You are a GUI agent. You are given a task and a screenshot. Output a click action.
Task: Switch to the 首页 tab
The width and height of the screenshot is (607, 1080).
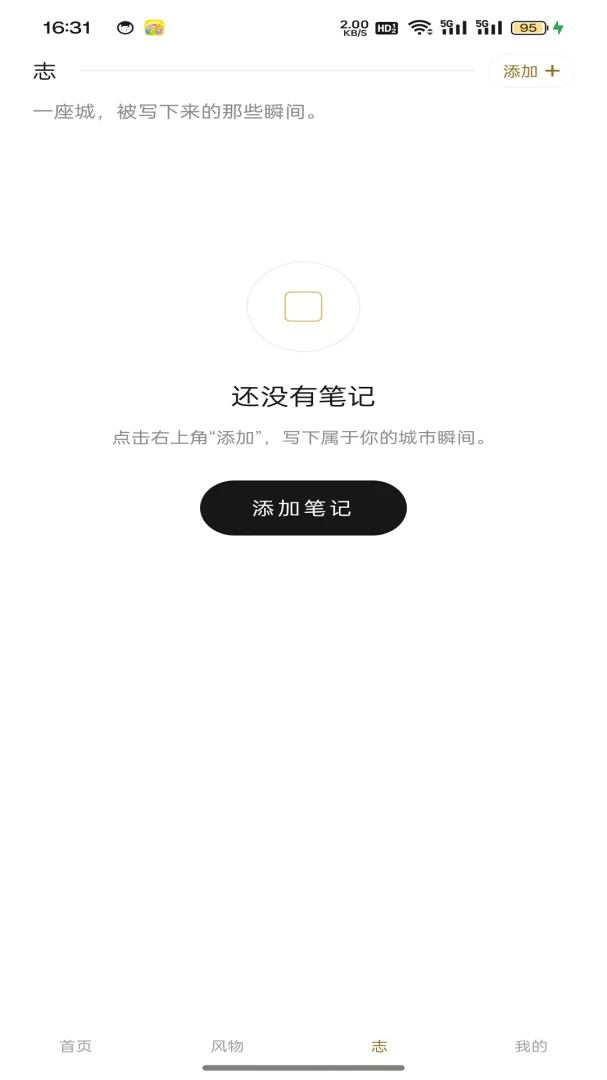pyautogui.click(x=76, y=1046)
